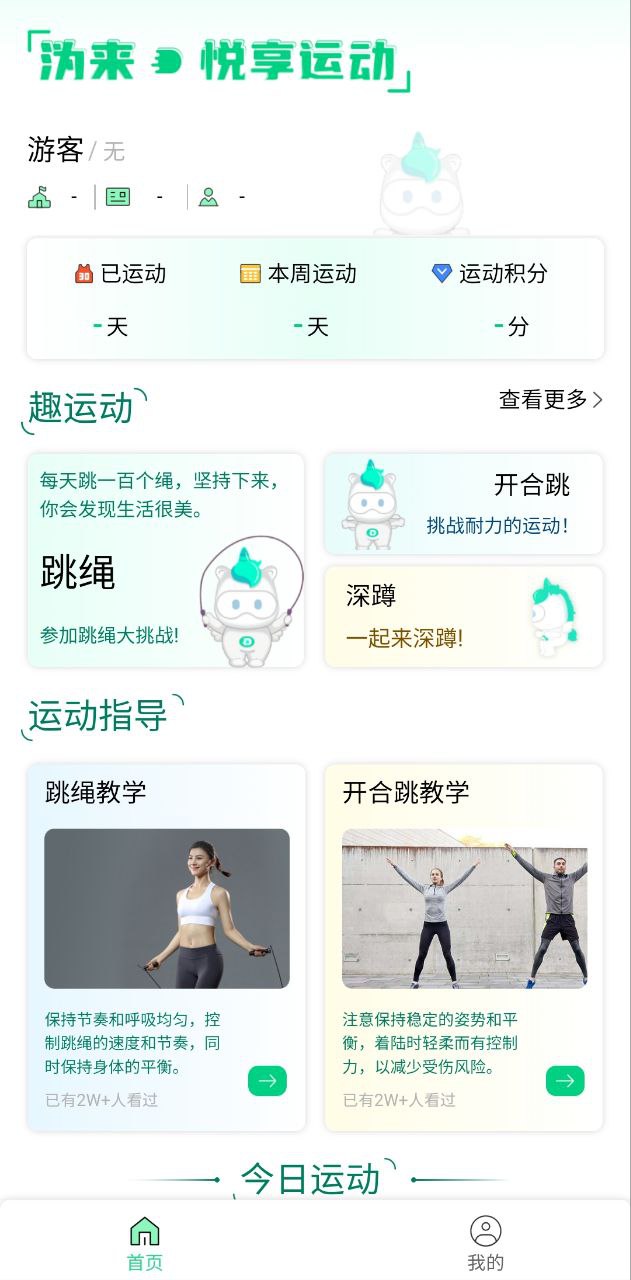Screen dimensions: 631x1280
Task: Switch to the 首页 tab
Action: point(145,1243)
